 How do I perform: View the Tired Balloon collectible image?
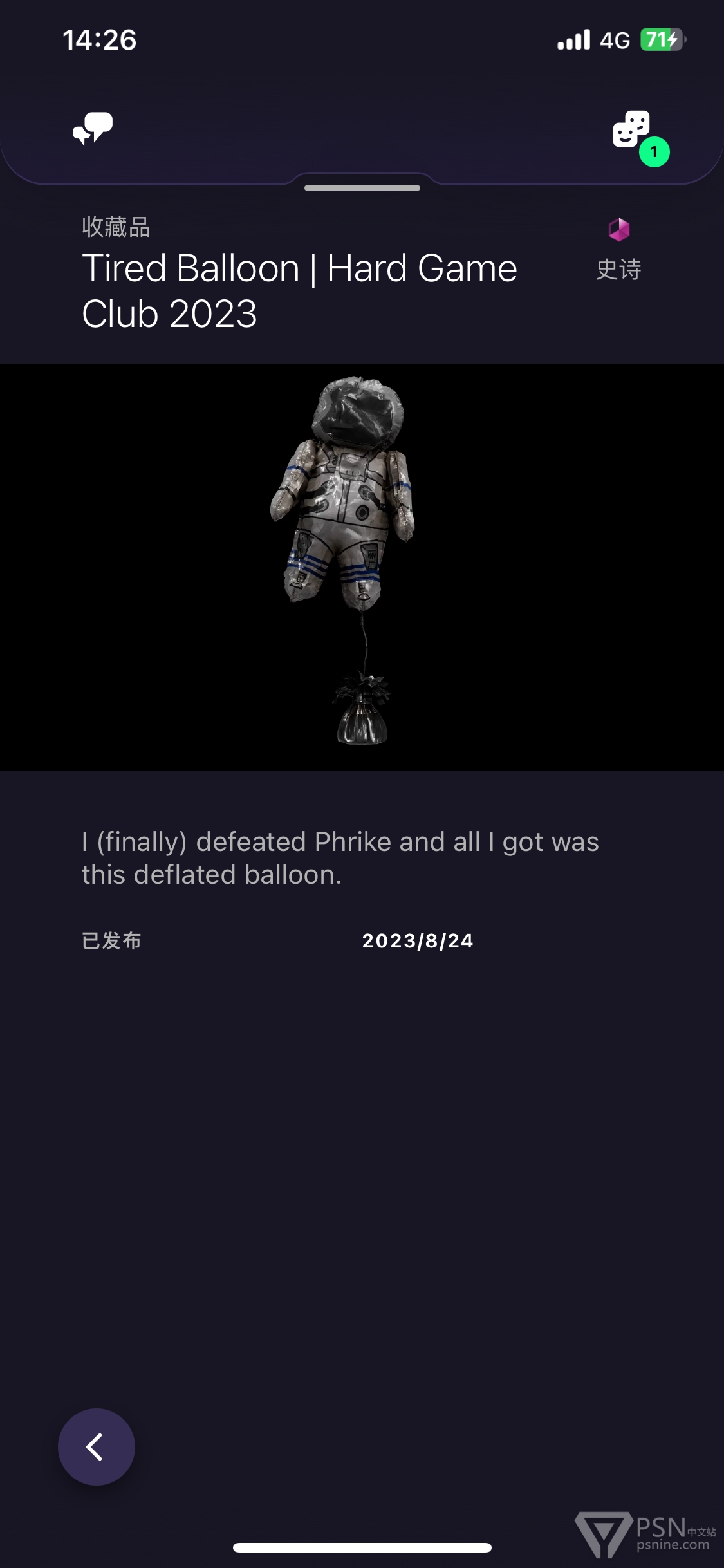point(362,567)
